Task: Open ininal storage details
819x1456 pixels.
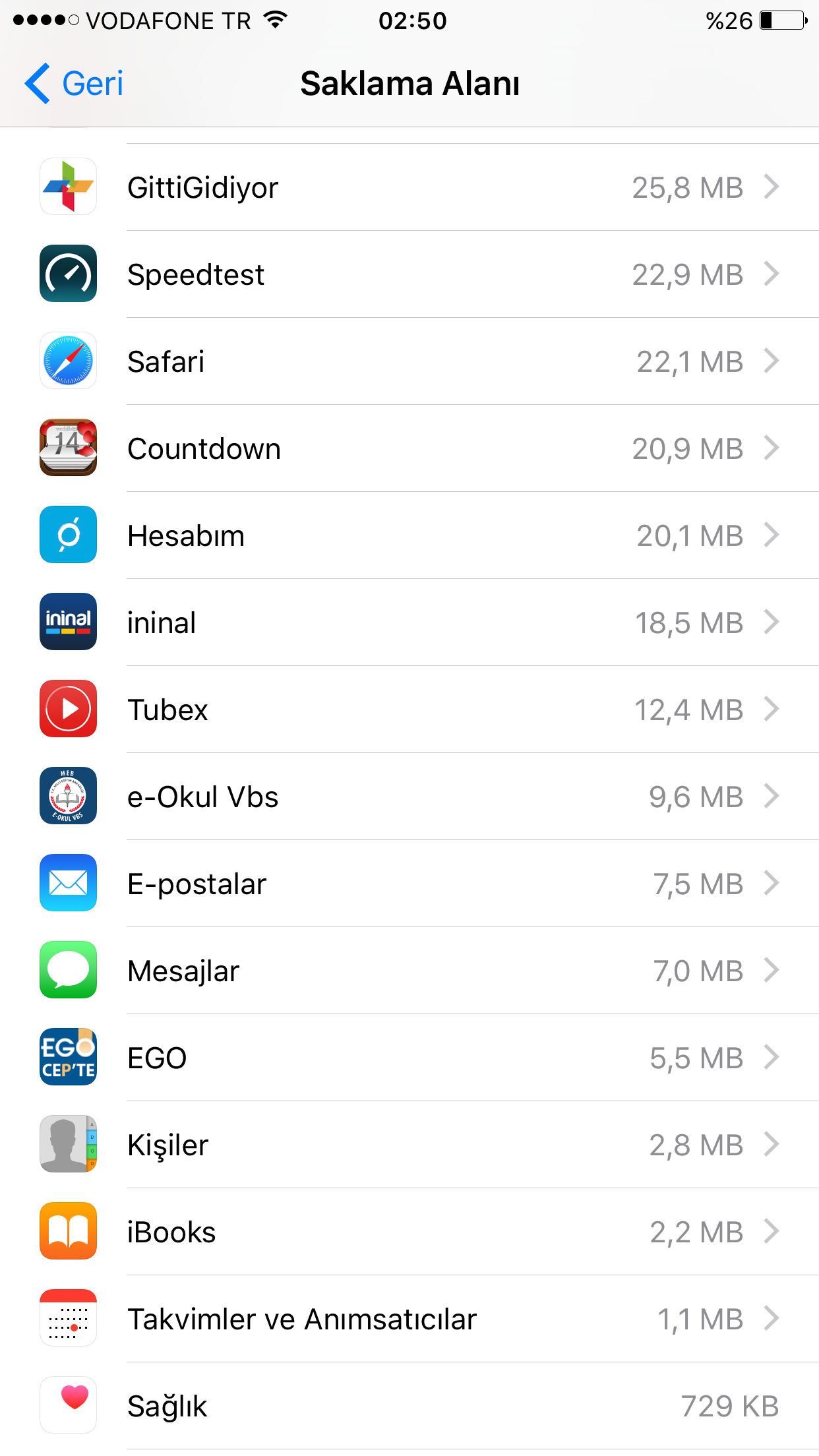Action: pyautogui.click(x=409, y=622)
